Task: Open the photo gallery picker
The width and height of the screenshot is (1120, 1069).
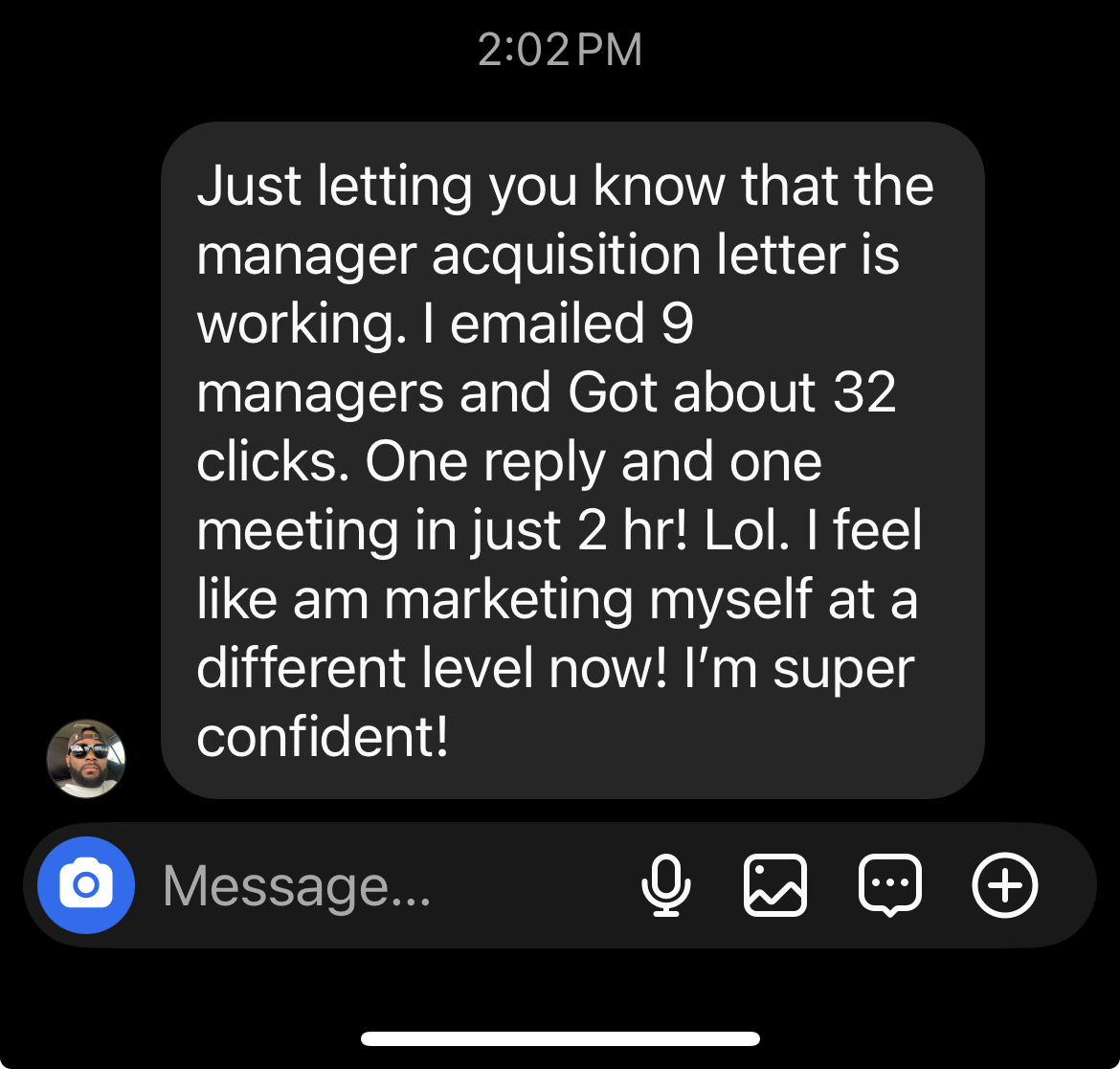Action: click(775, 885)
